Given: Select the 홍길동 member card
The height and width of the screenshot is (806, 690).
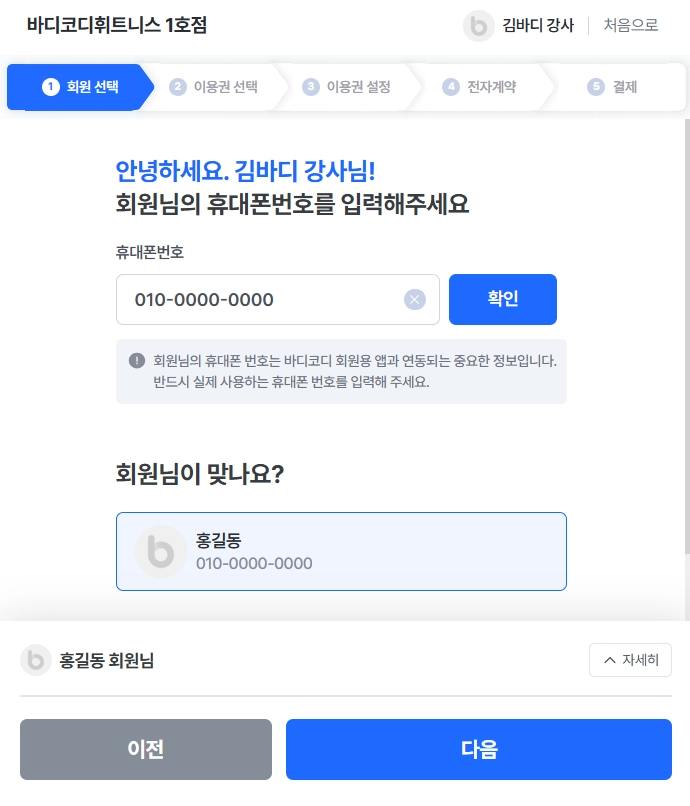Looking at the screenshot, I should pyautogui.click(x=341, y=551).
